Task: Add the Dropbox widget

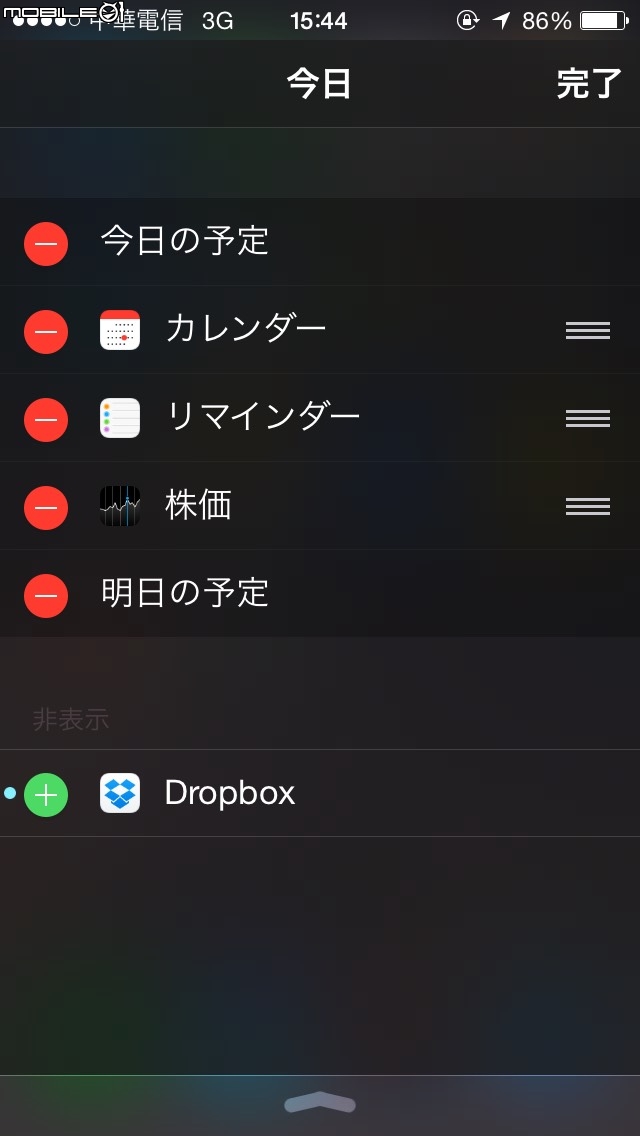Action: [x=46, y=795]
